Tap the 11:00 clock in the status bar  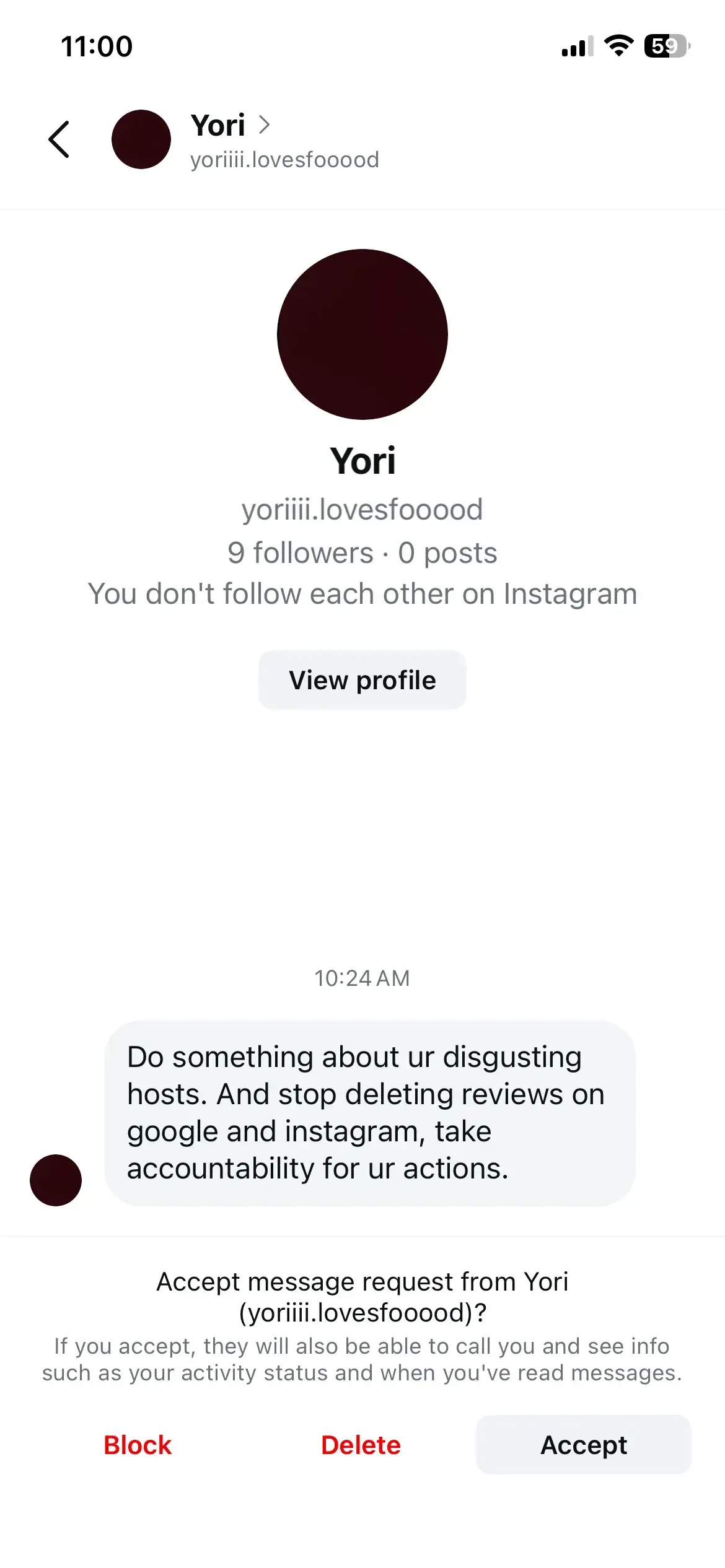96,46
